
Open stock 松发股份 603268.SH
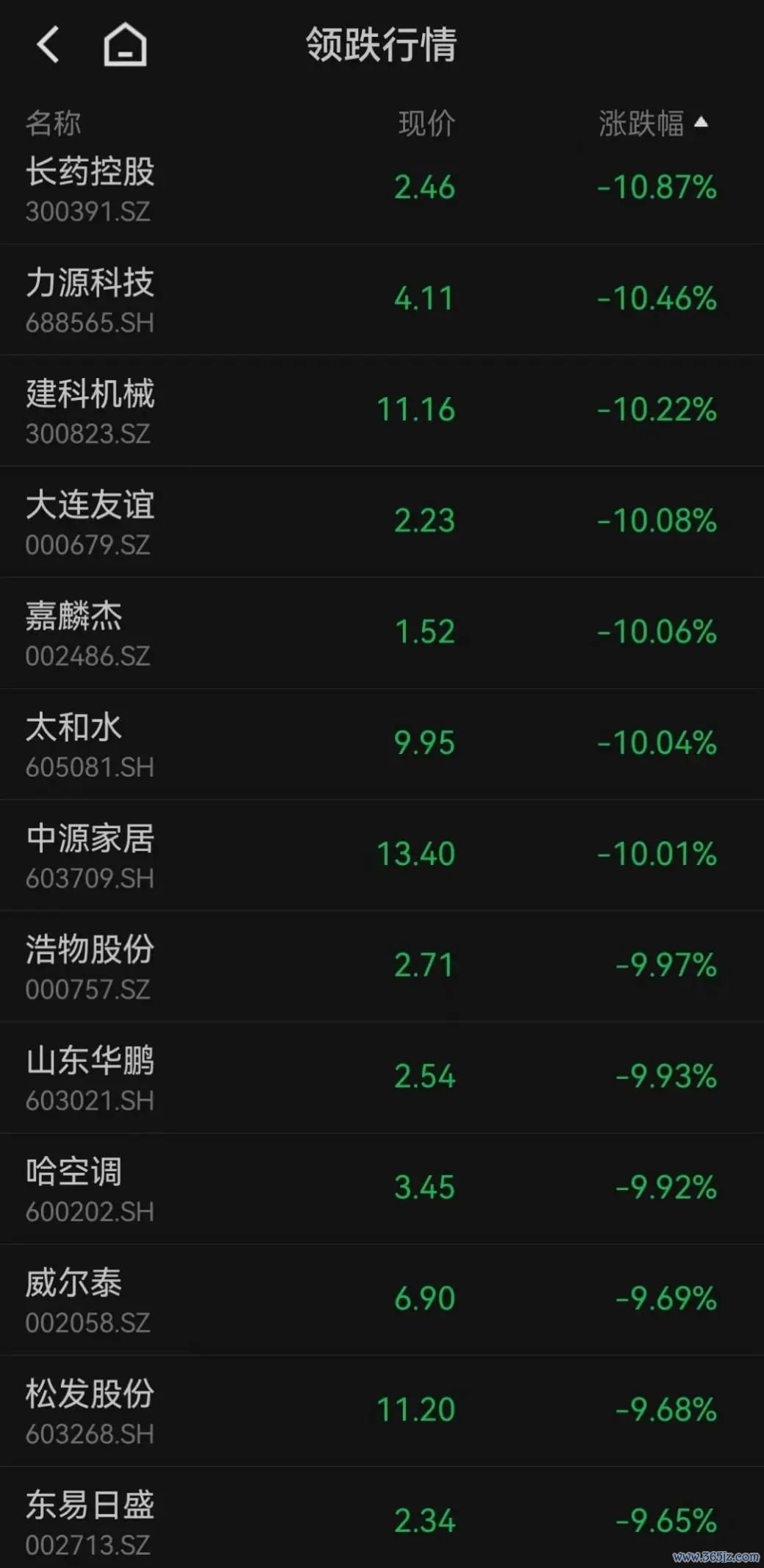[x=382, y=1411]
